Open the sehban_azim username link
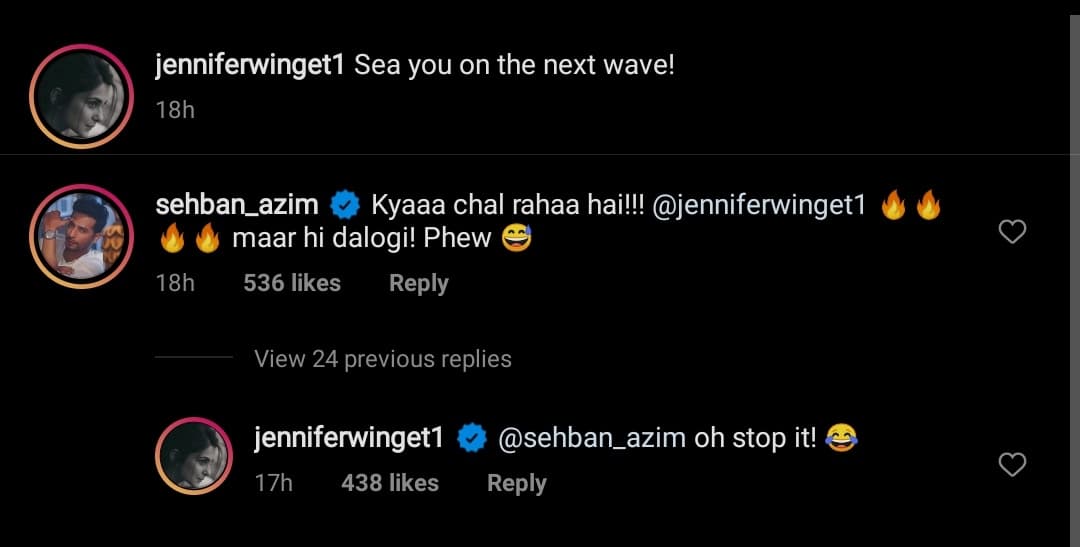The height and width of the screenshot is (547, 1080). 237,206
